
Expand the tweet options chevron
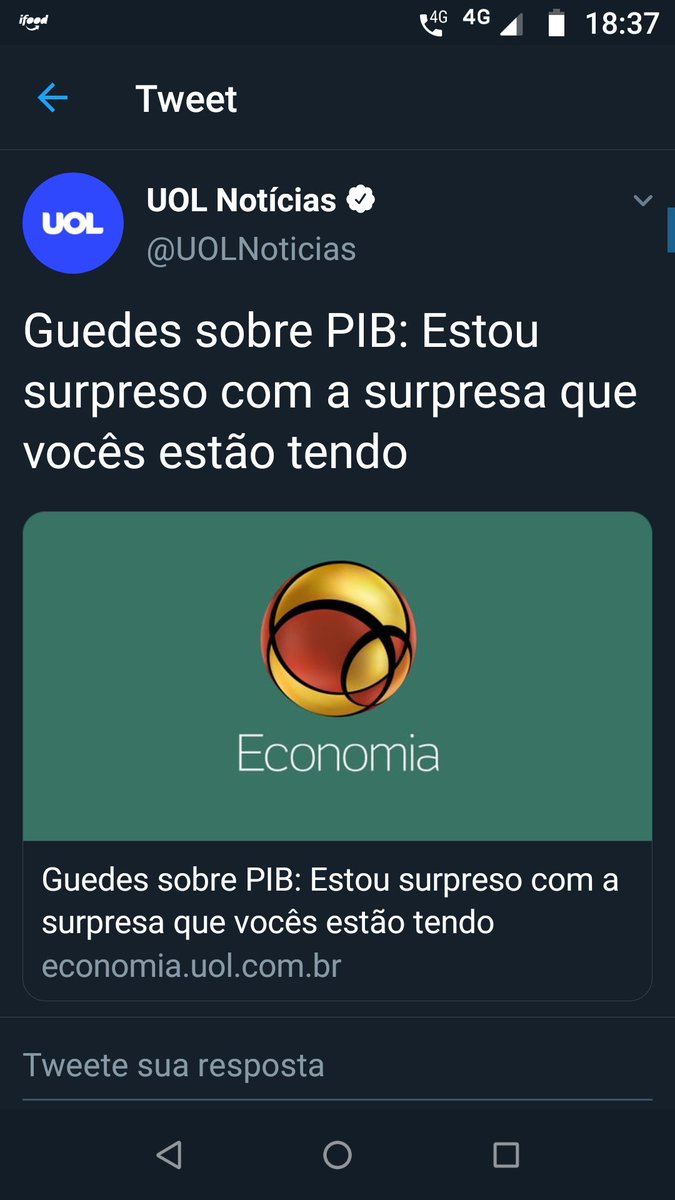(643, 201)
